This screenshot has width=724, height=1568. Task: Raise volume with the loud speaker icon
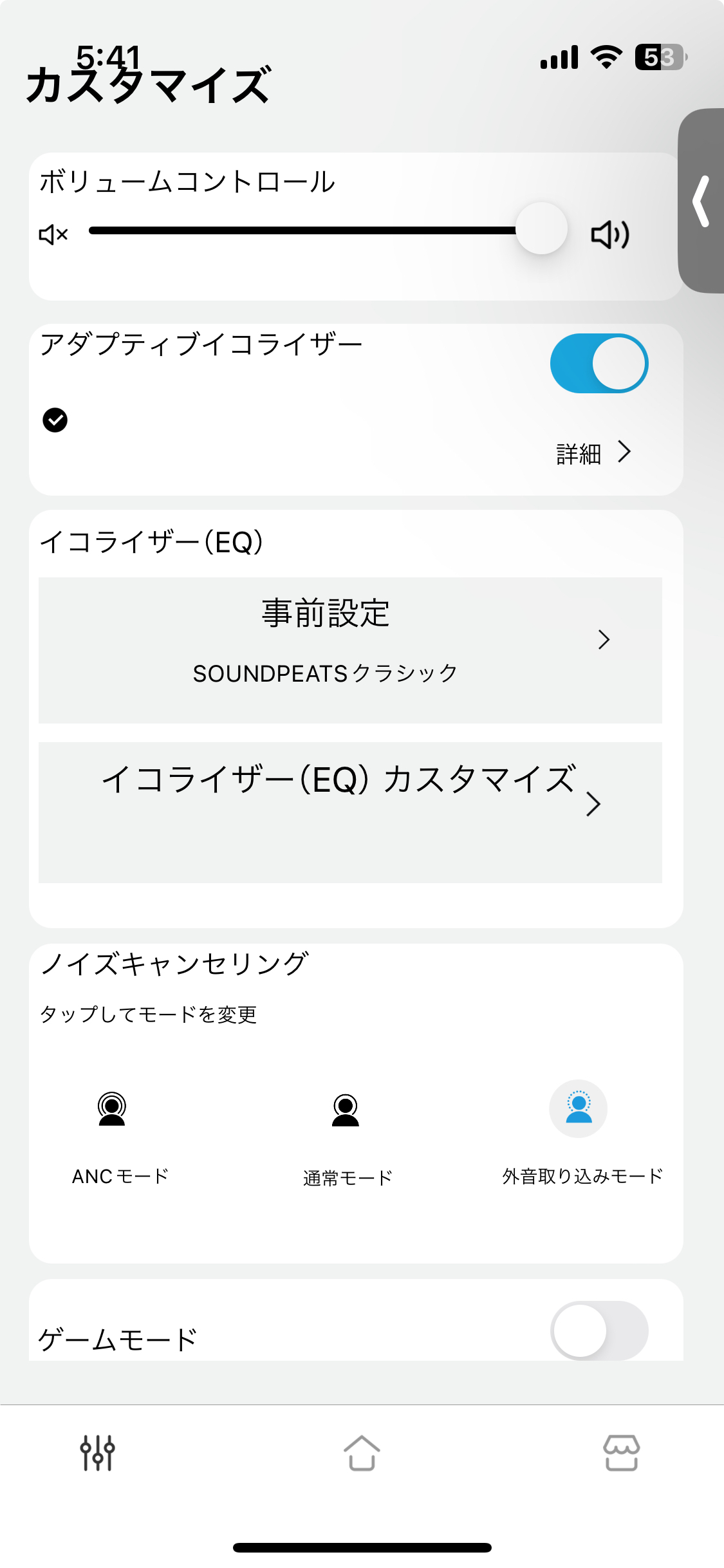(610, 235)
